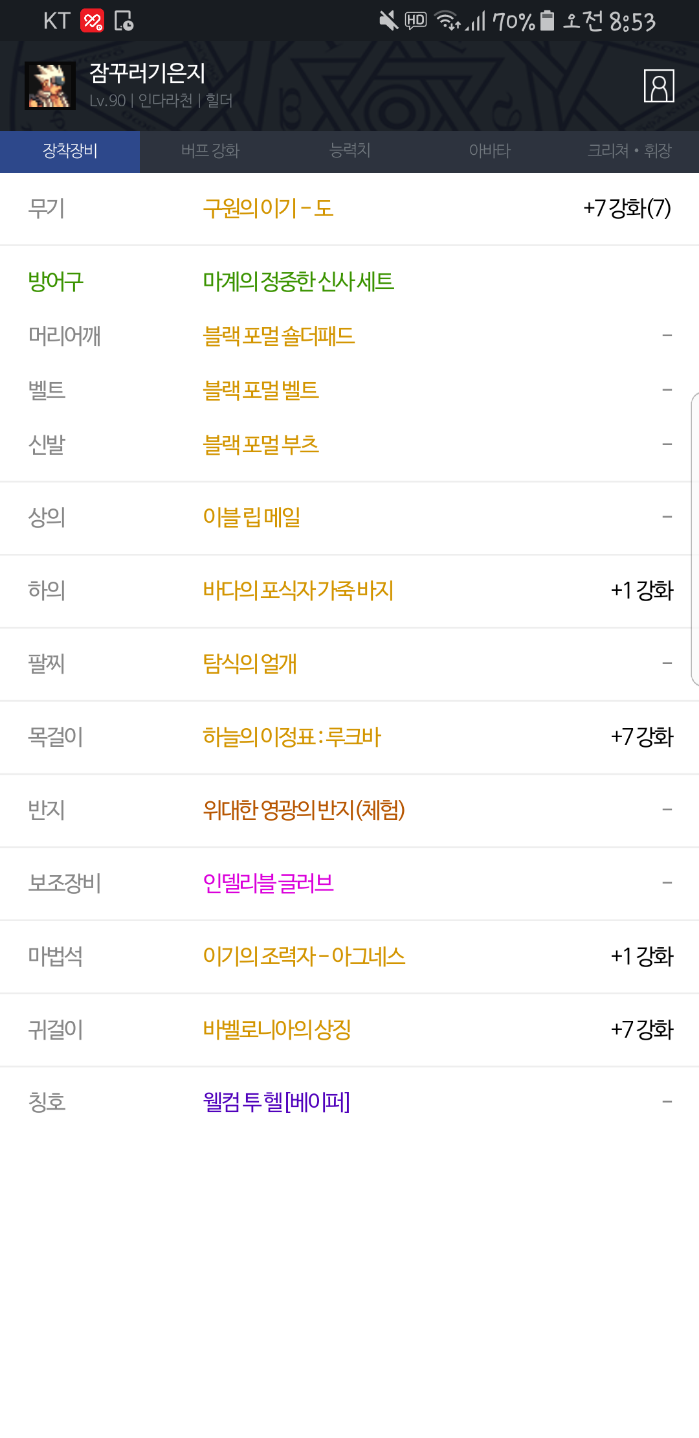The width and height of the screenshot is (699, 1438).
Task: Switch to the 버프 강화 tab
Action: pos(210,151)
